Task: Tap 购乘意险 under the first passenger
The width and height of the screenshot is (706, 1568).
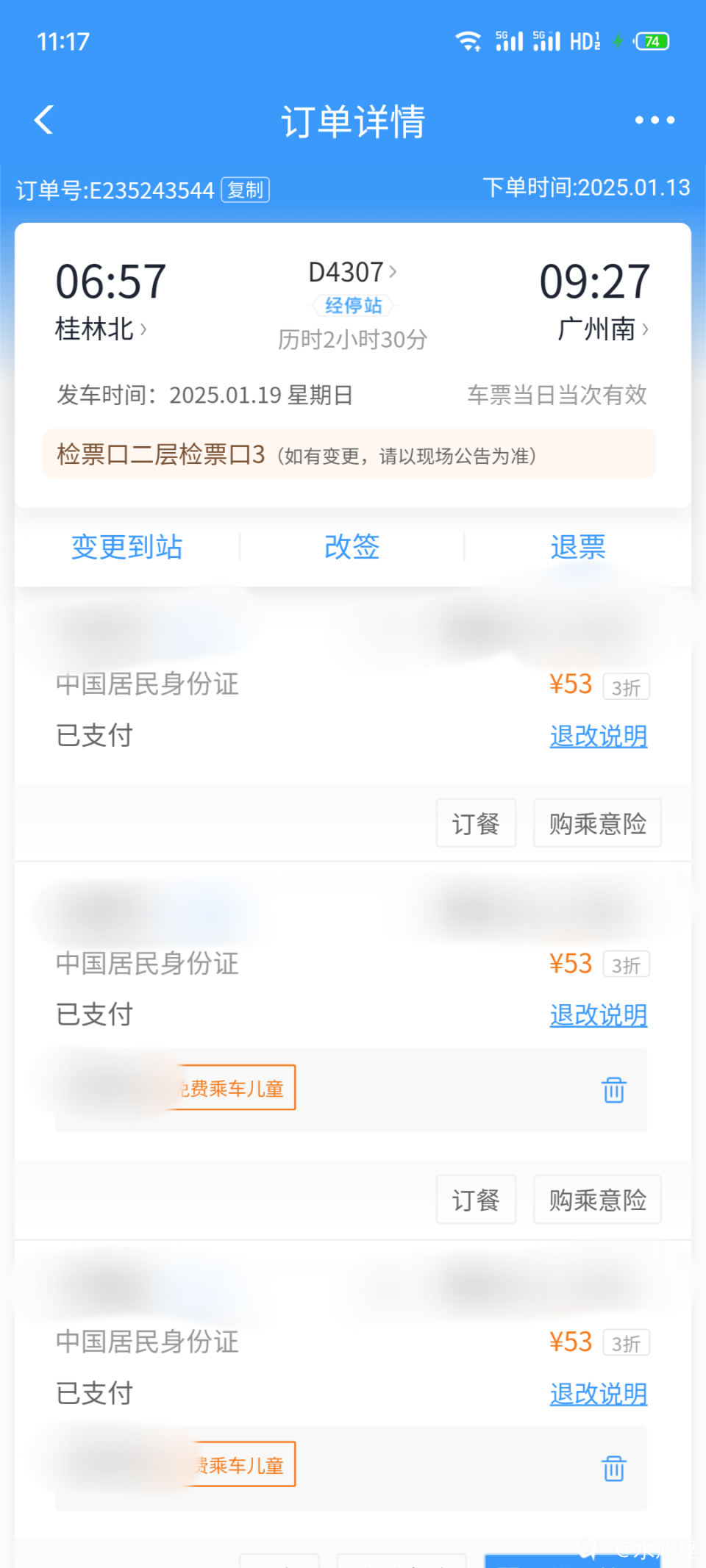Action: (597, 823)
